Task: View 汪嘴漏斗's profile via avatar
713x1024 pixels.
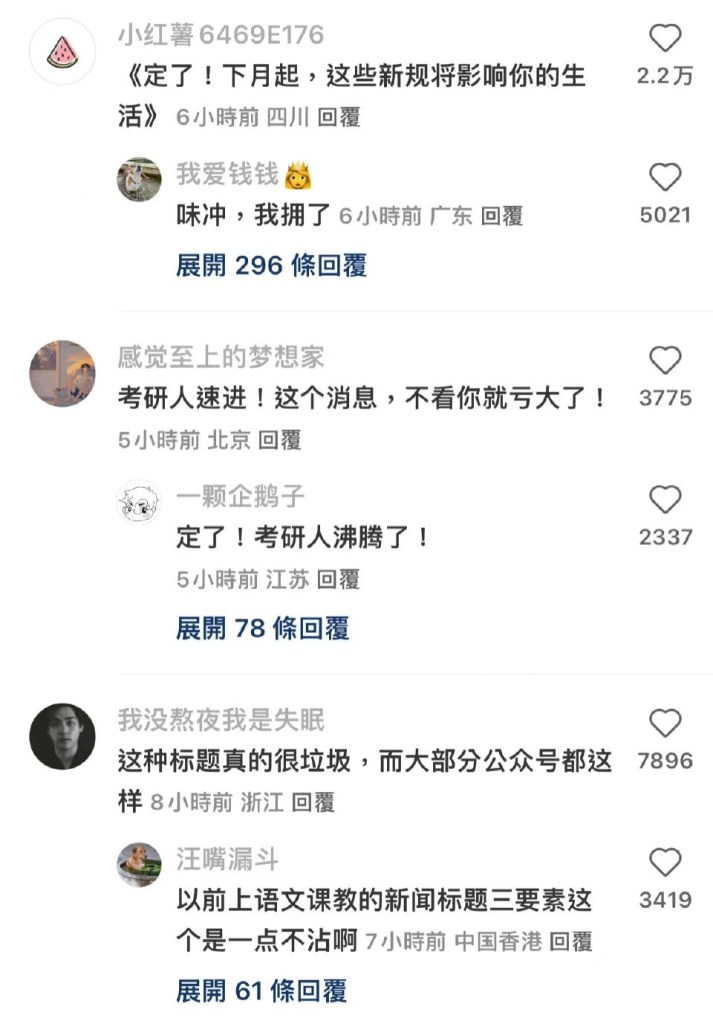Action: point(139,864)
